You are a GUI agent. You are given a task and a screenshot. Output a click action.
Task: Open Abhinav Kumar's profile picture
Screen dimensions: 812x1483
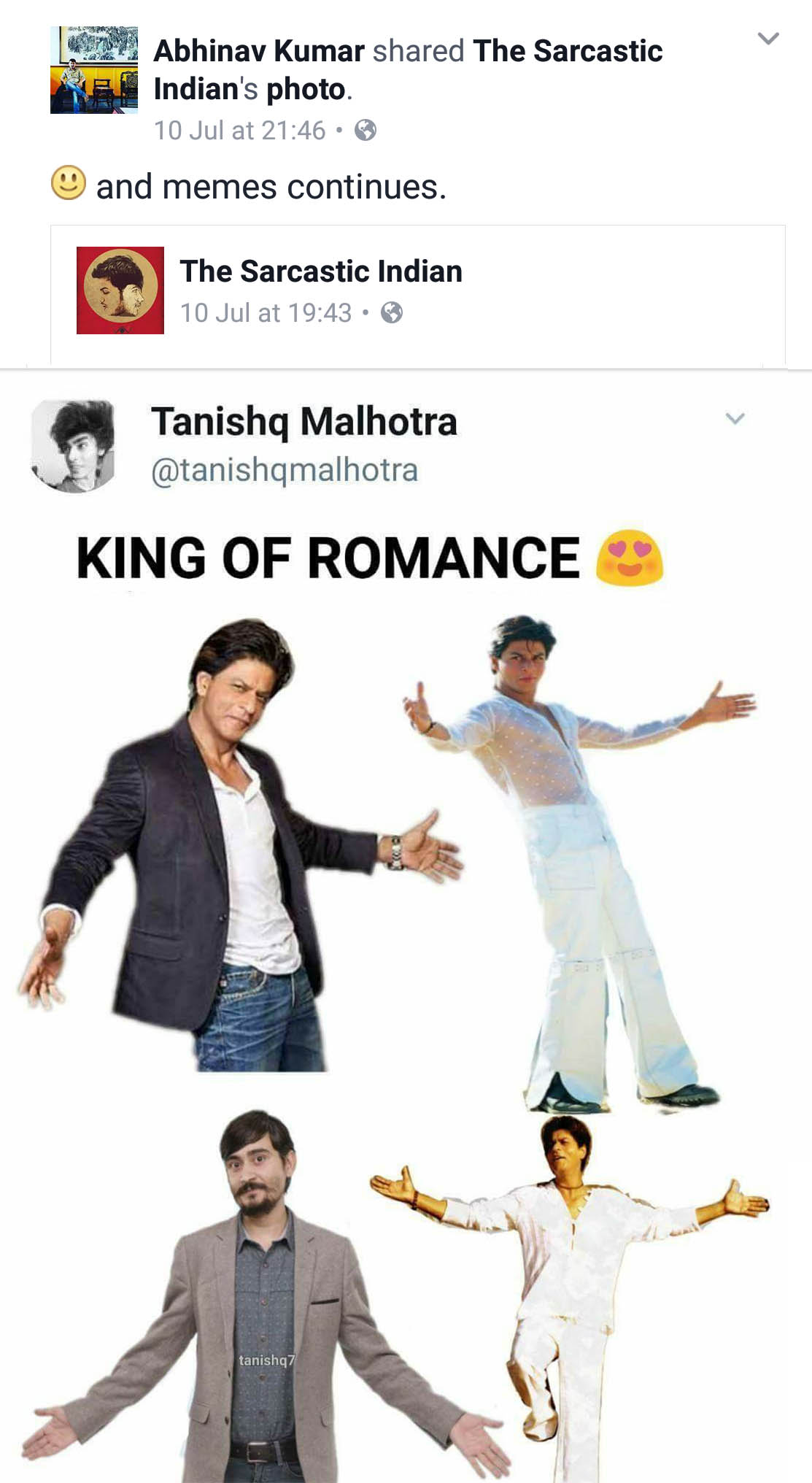(x=93, y=70)
